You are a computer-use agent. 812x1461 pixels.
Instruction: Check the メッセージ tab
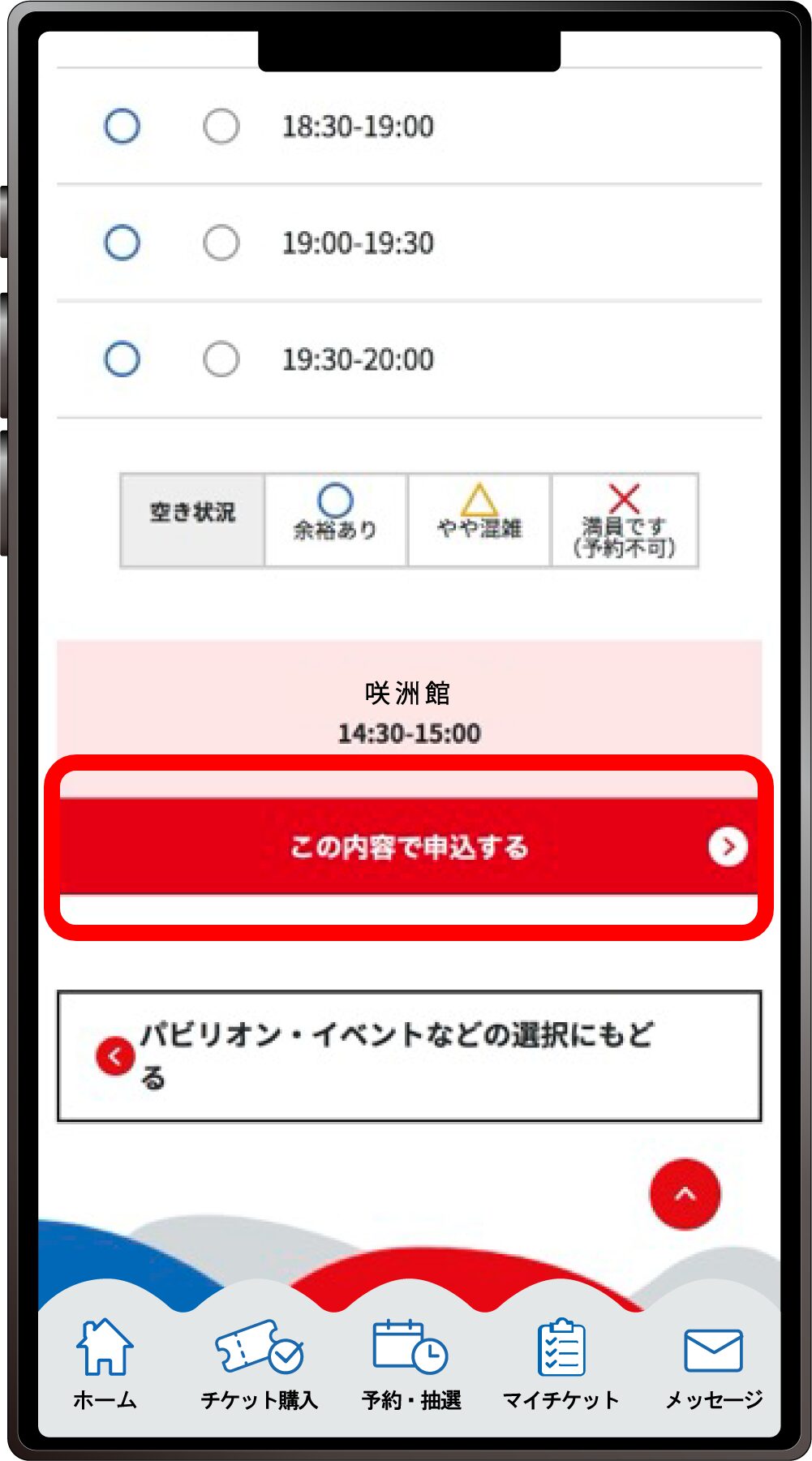(x=713, y=1363)
